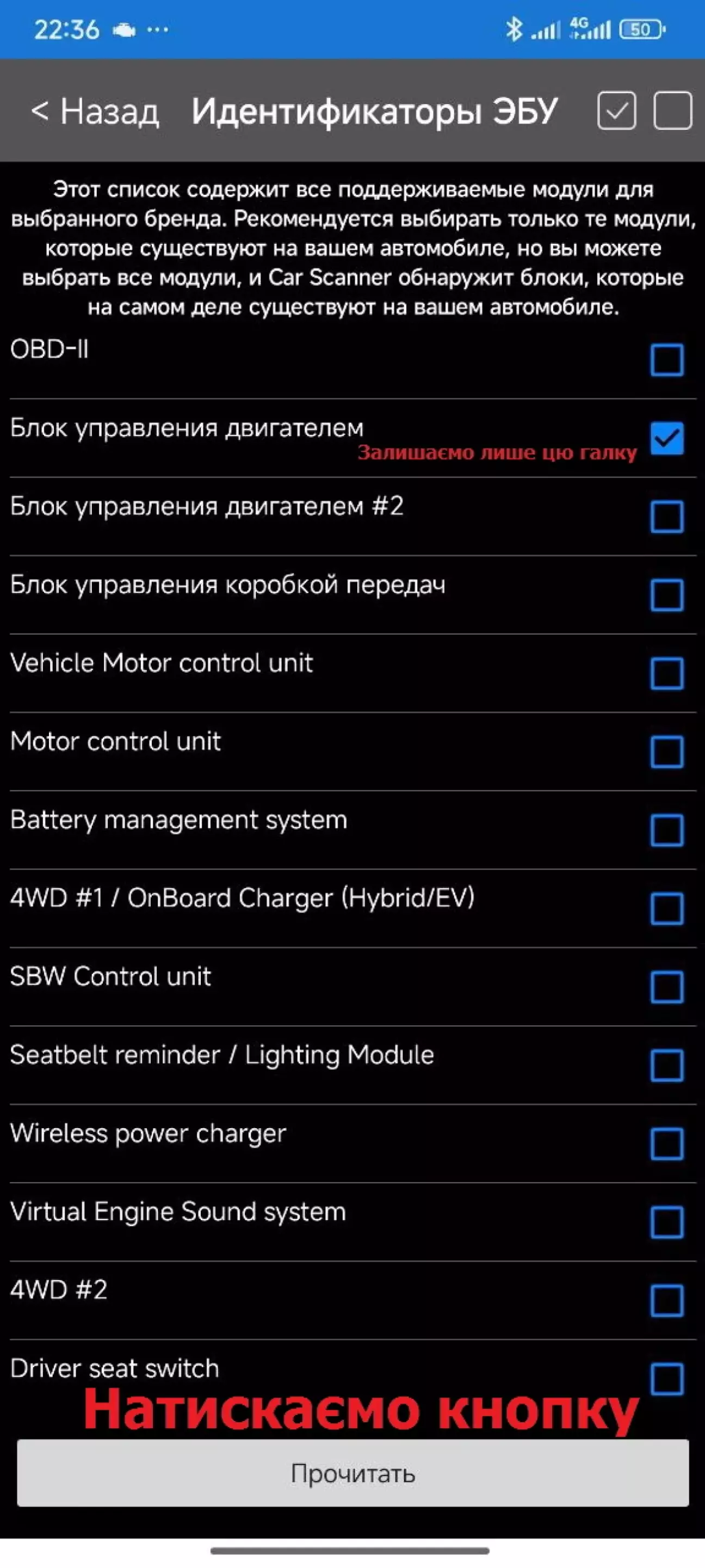Check 4WD #1 / OnBoard Charger option
Viewport: 705px width, 1568px height.
pyautogui.click(x=667, y=909)
